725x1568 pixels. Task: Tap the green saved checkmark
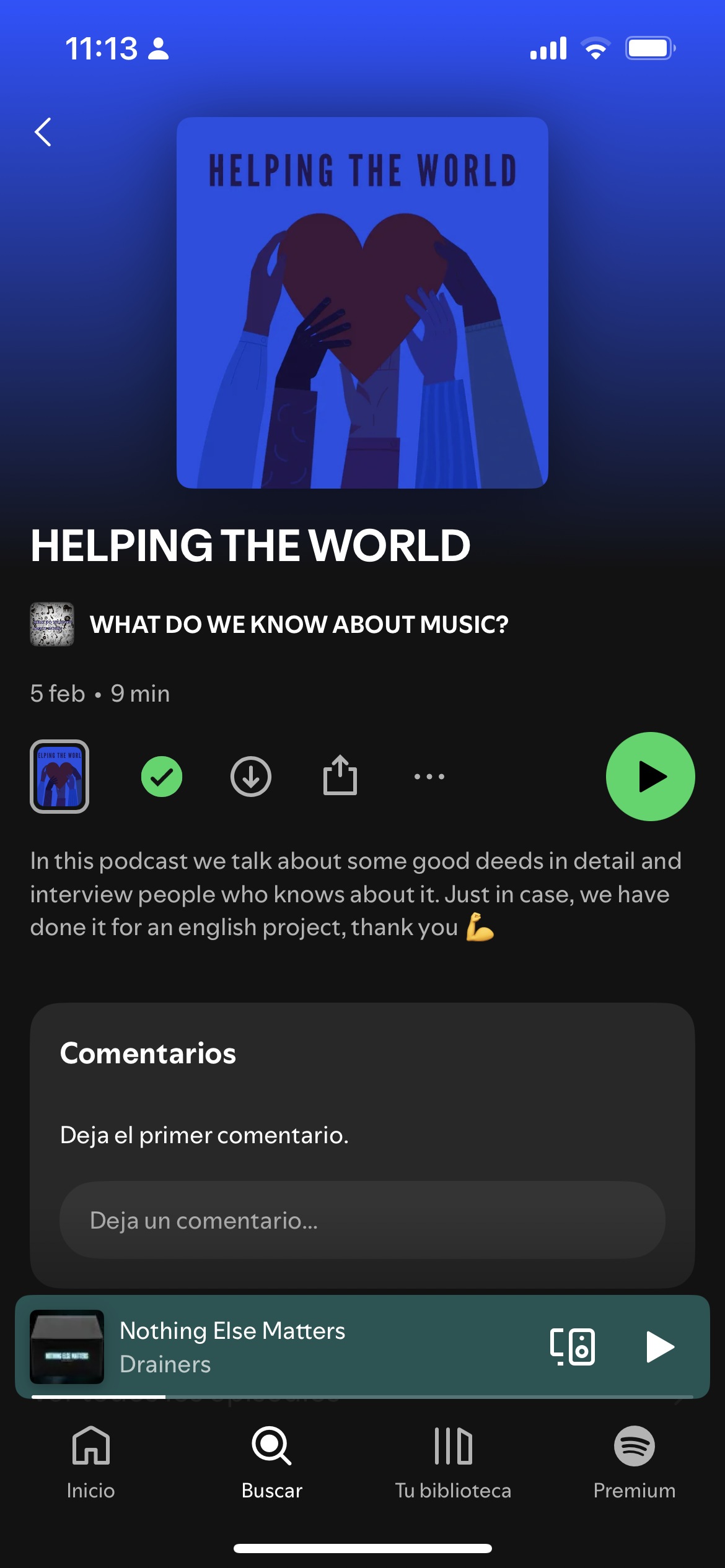tap(162, 777)
